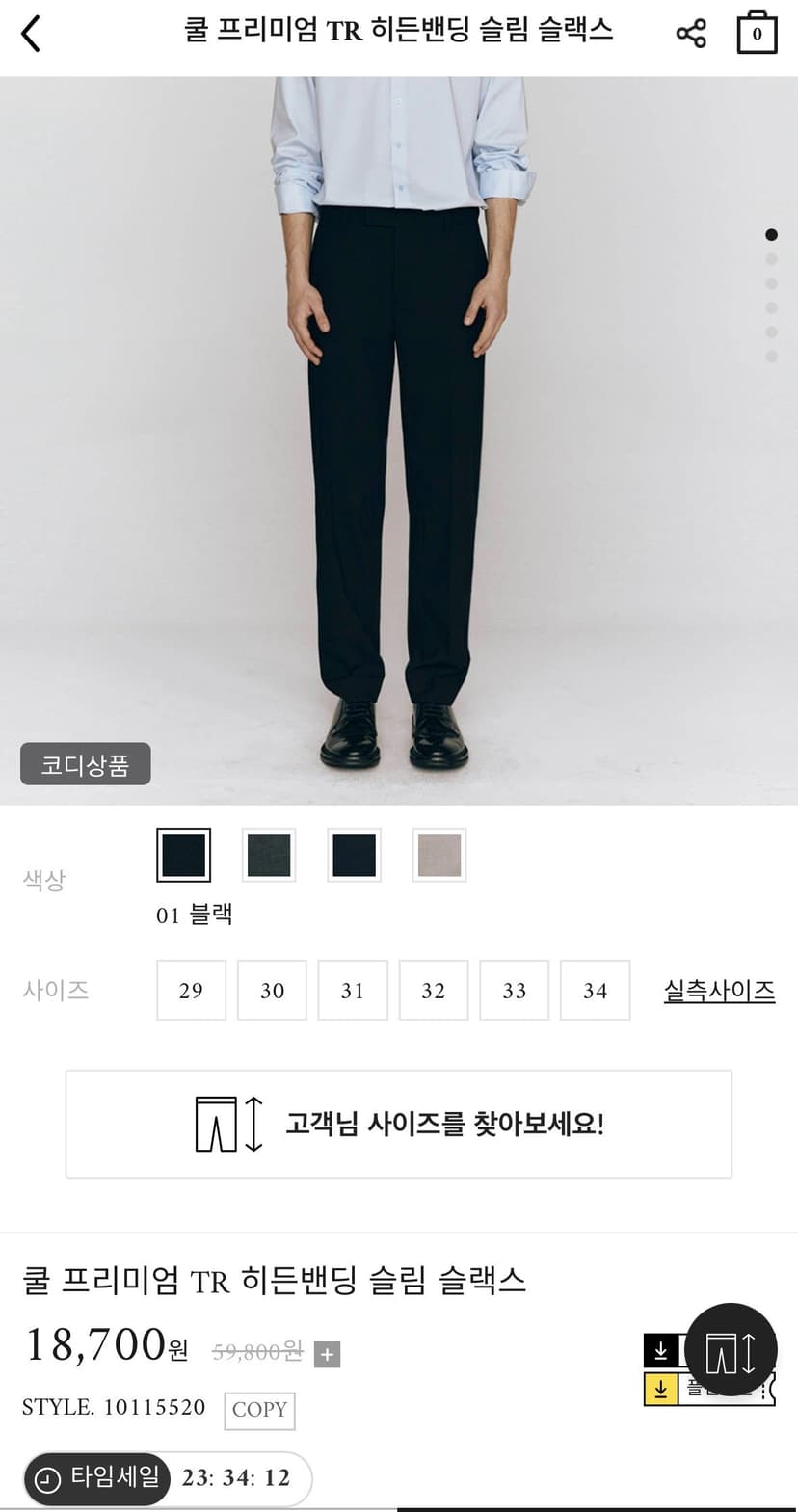Expand price details with the plus icon
798x1512 pixels.
click(328, 1354)
